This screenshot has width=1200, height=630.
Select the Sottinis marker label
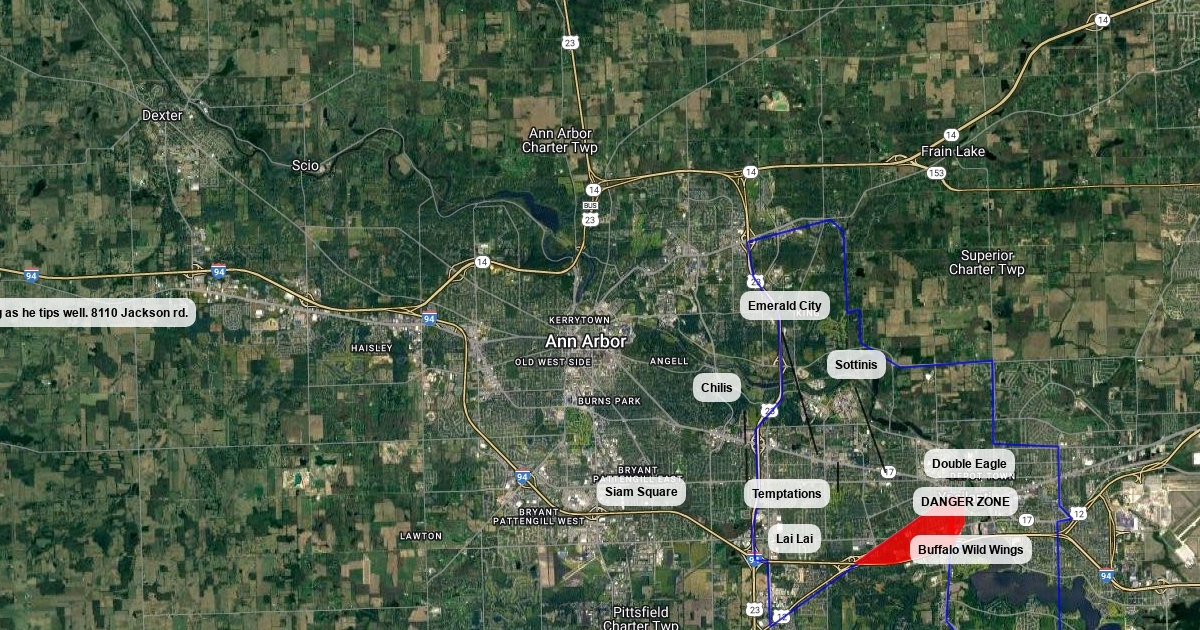[856, 365]
